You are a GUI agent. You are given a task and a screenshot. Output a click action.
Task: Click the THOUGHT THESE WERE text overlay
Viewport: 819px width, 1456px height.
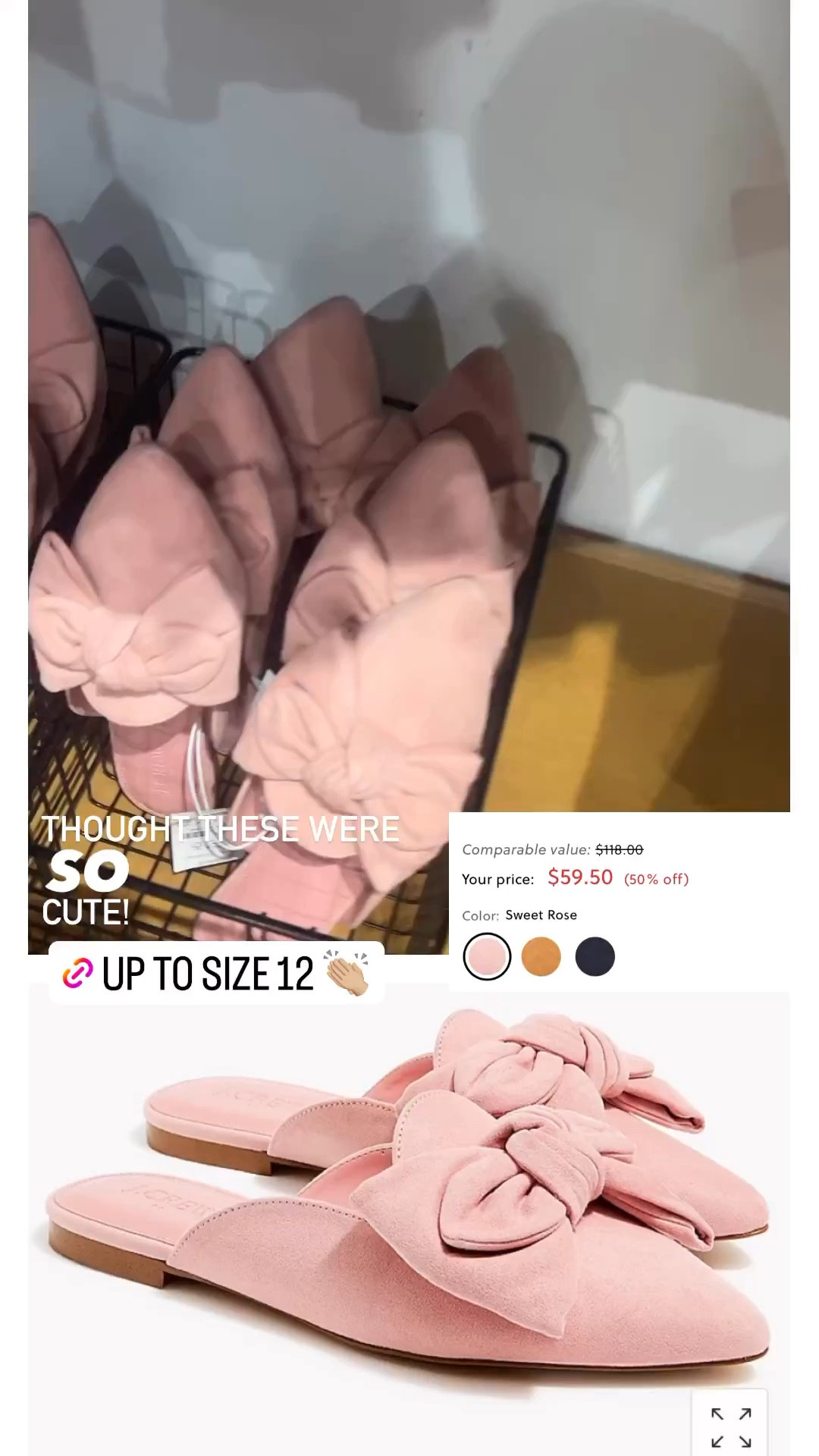point(221,830)
